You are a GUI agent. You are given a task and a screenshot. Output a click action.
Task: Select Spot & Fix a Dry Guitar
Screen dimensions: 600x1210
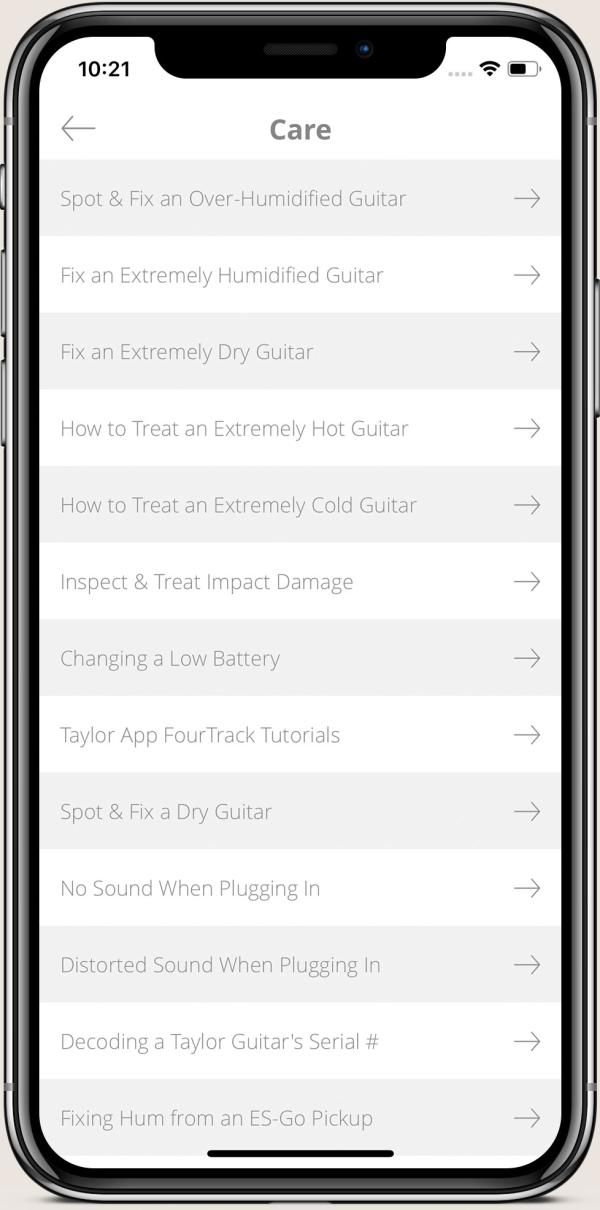[300, 812]
